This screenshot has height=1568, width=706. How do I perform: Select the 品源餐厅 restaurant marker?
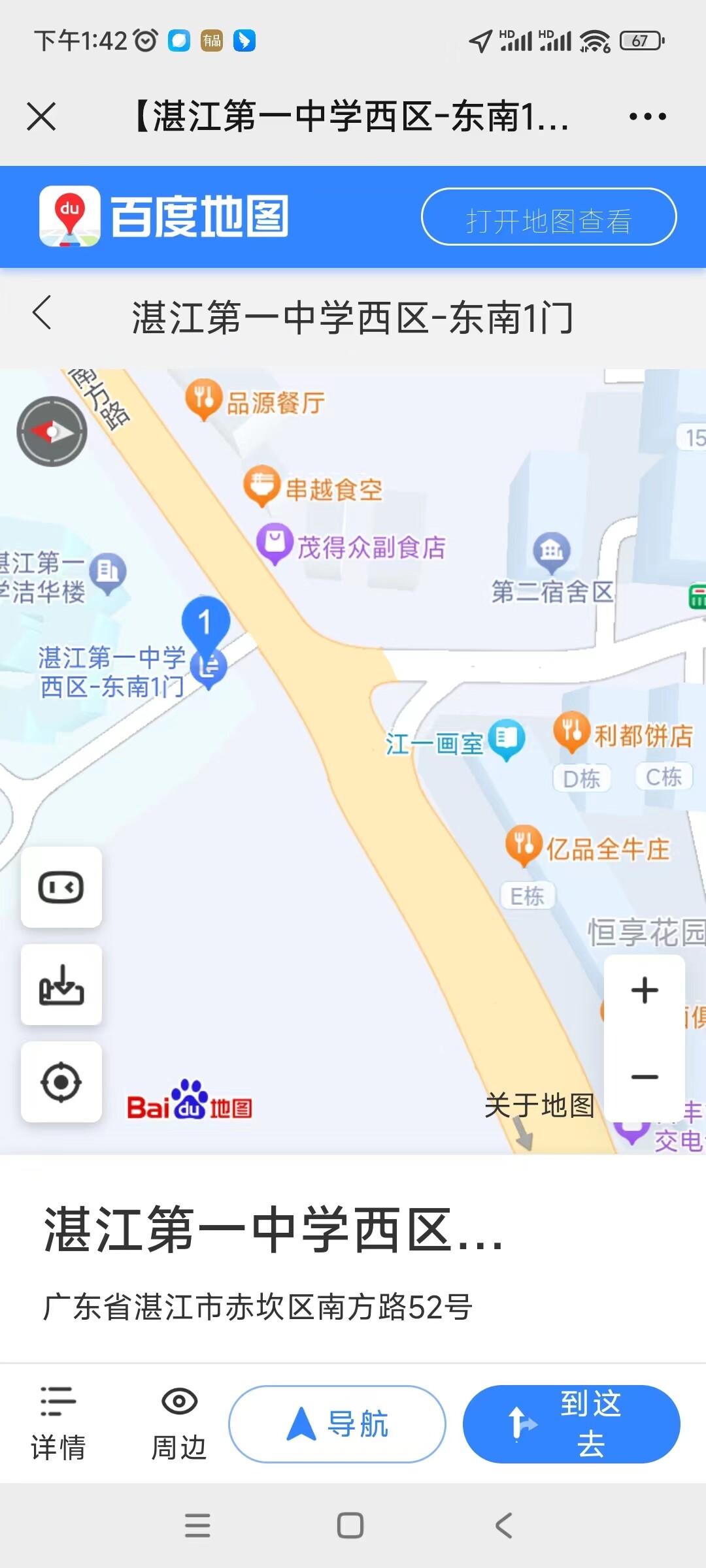click(204, 397)
